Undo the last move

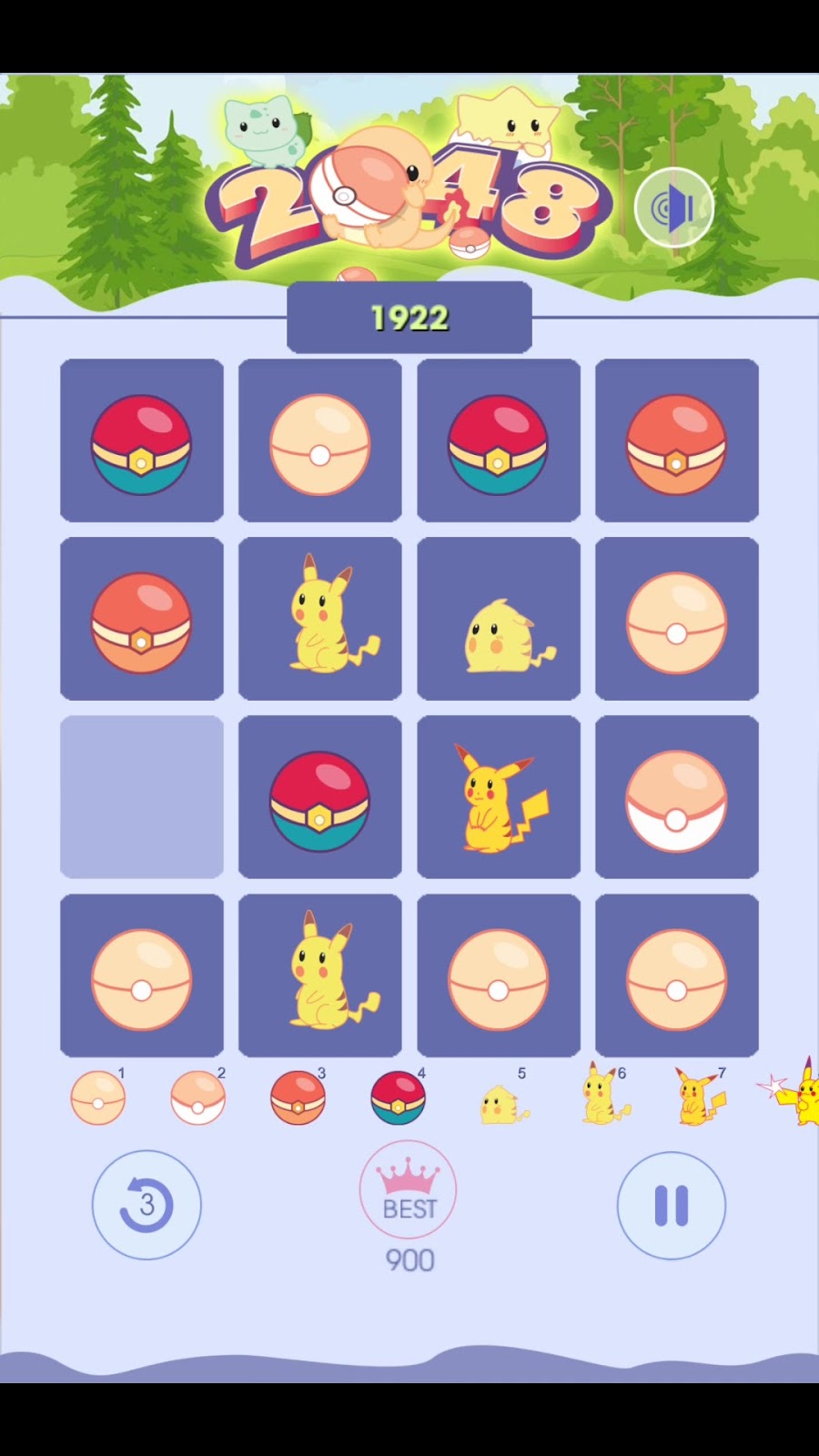click(147, 1205)
